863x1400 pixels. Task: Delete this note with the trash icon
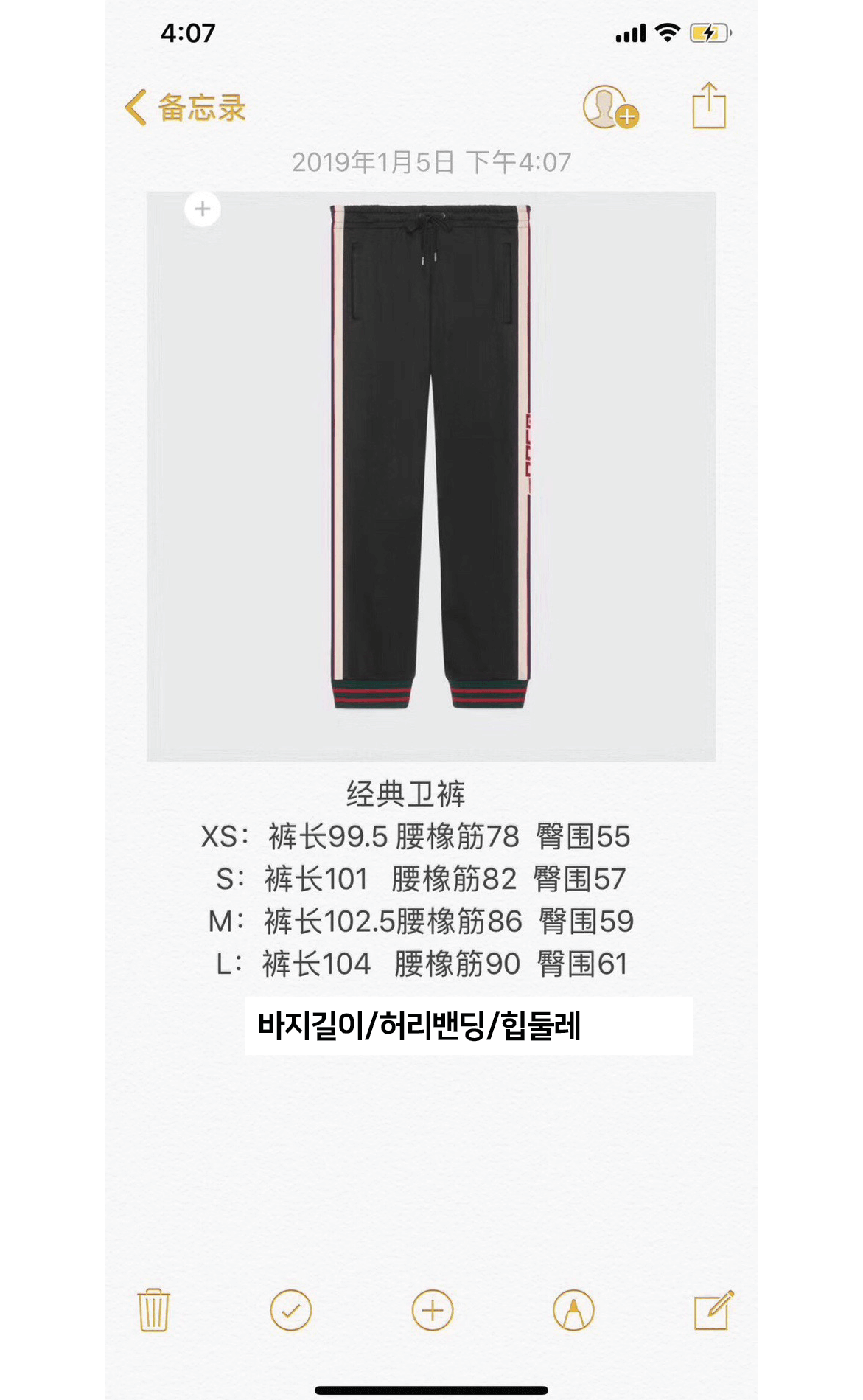point(153,1310)
